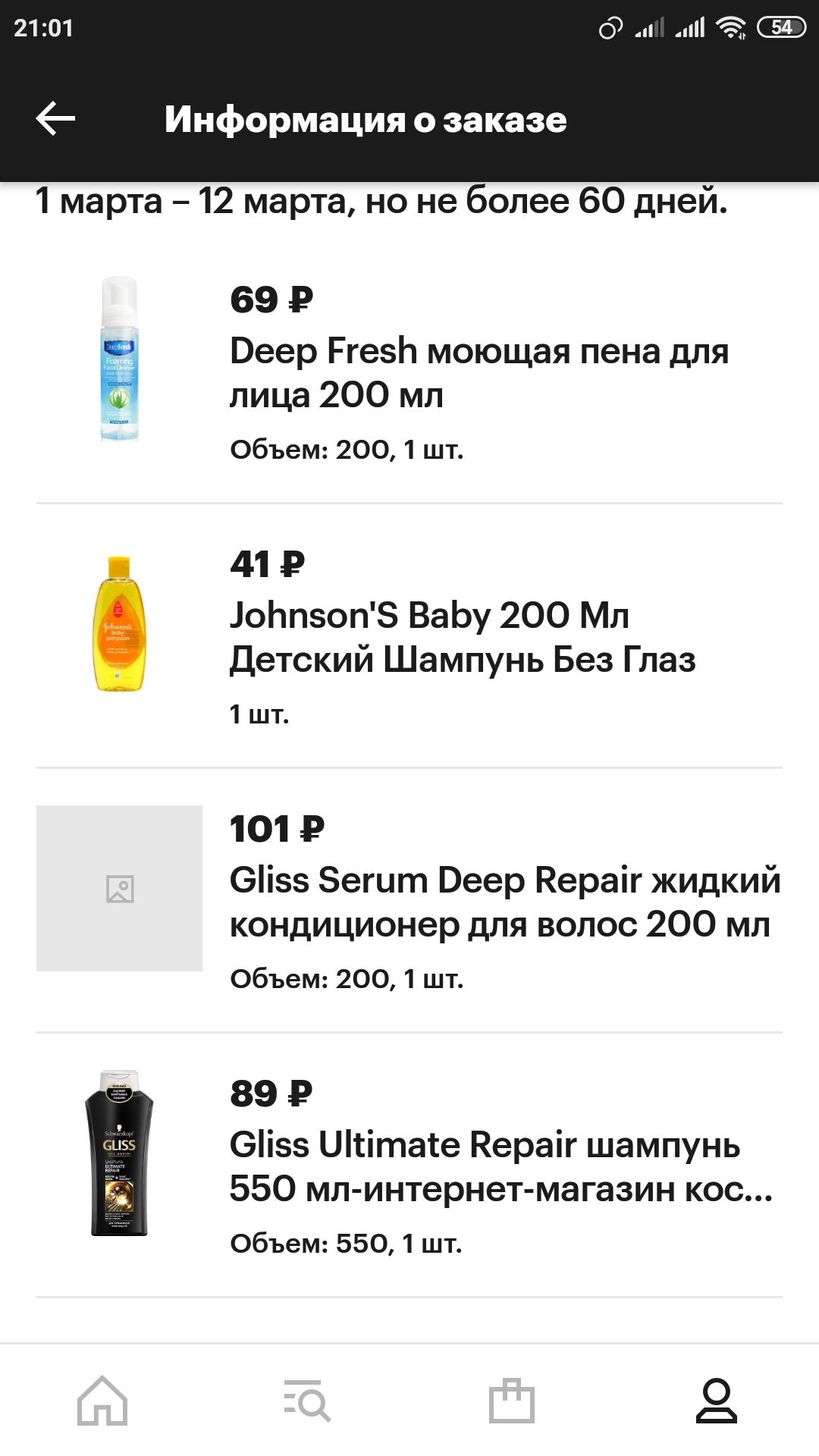Switch to the Home tab
Image resolution: width=819 pixels, height=1456 pixels.
click(x=102, y=1401)
